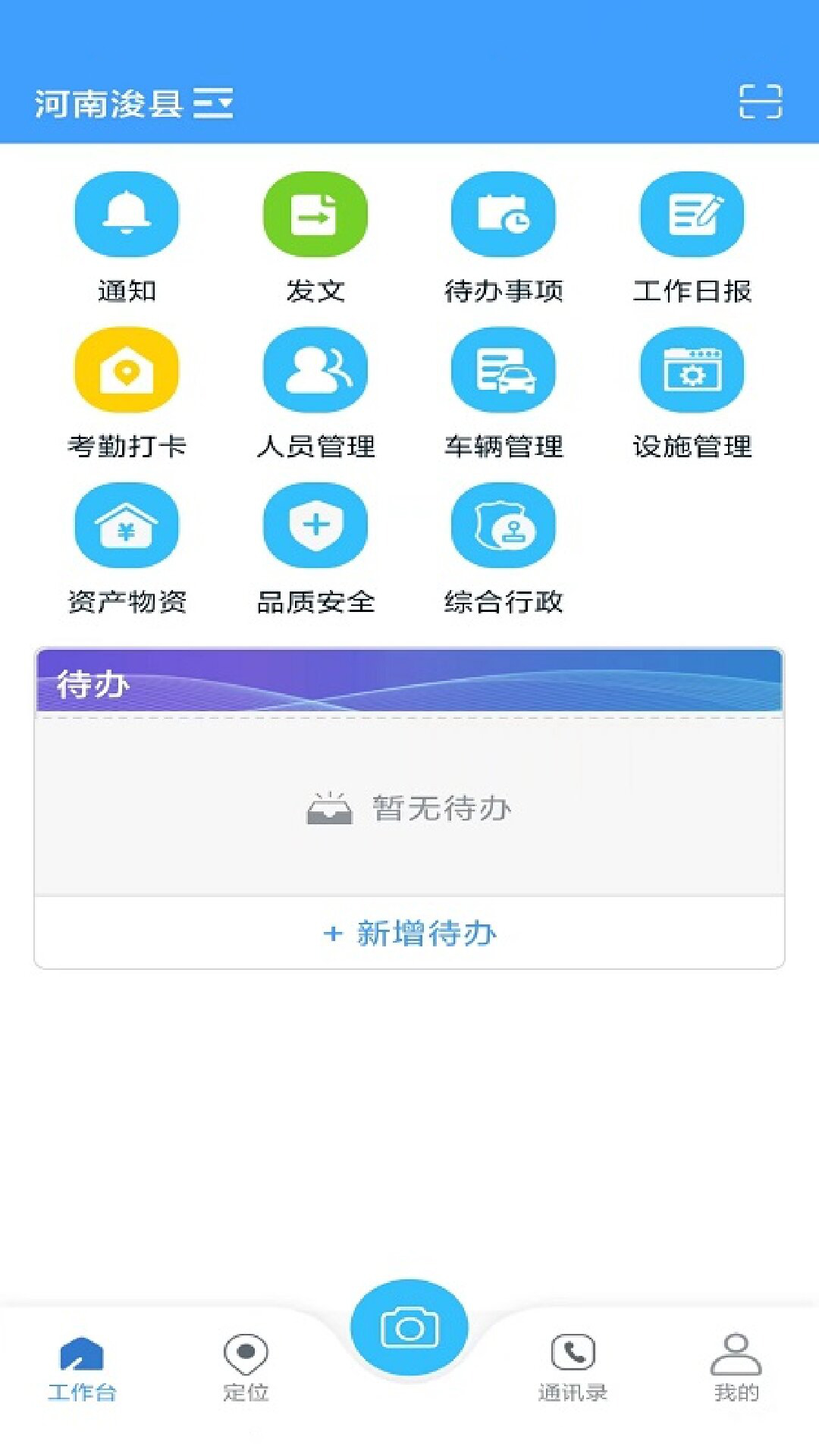The height and width of the screenshot is (1456, 819).
Task: Tap the center camera button
Action: (x=409, y=1329)
